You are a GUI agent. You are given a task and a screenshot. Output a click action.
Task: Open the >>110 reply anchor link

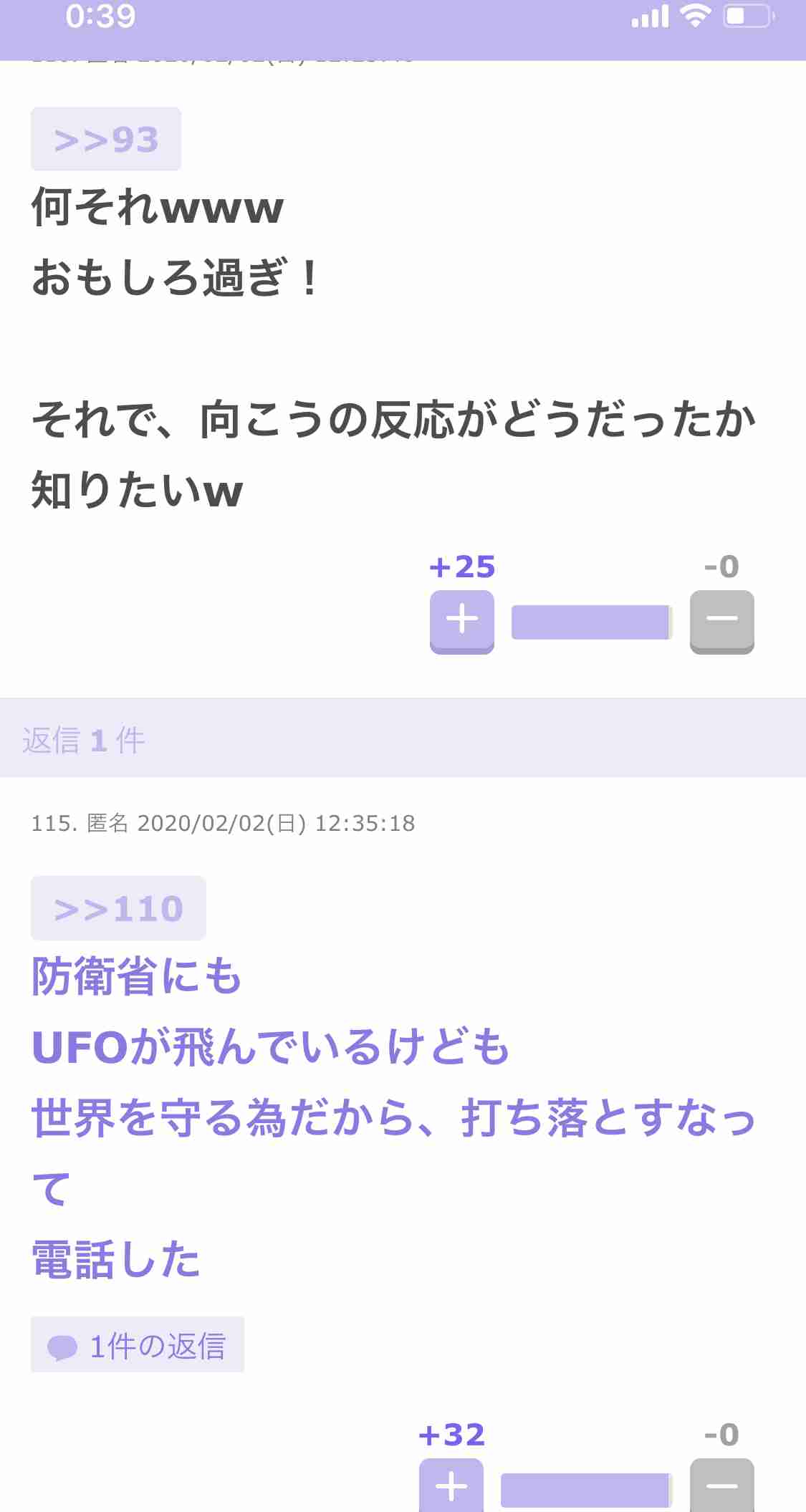tap(118, 907)
